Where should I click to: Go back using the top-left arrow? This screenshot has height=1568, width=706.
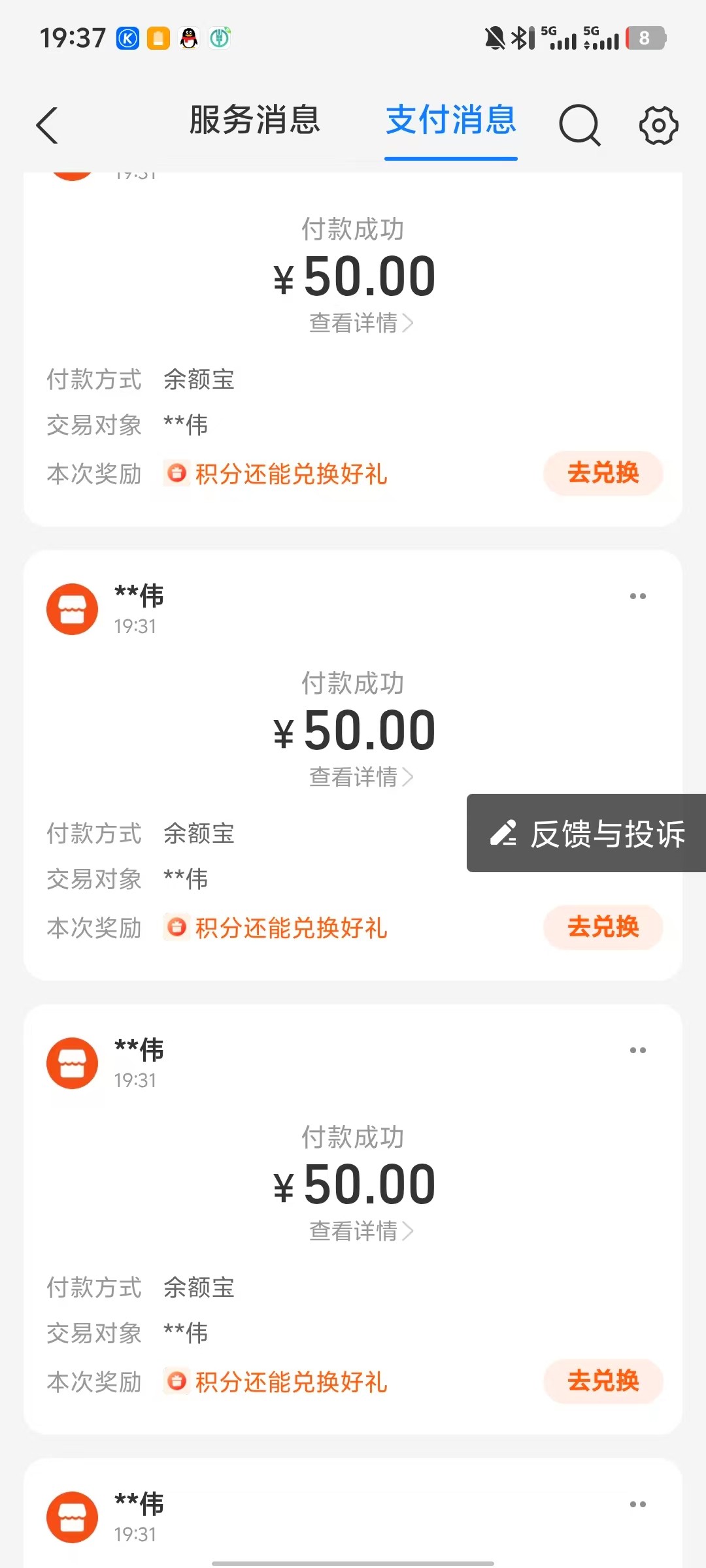[47, 125]
